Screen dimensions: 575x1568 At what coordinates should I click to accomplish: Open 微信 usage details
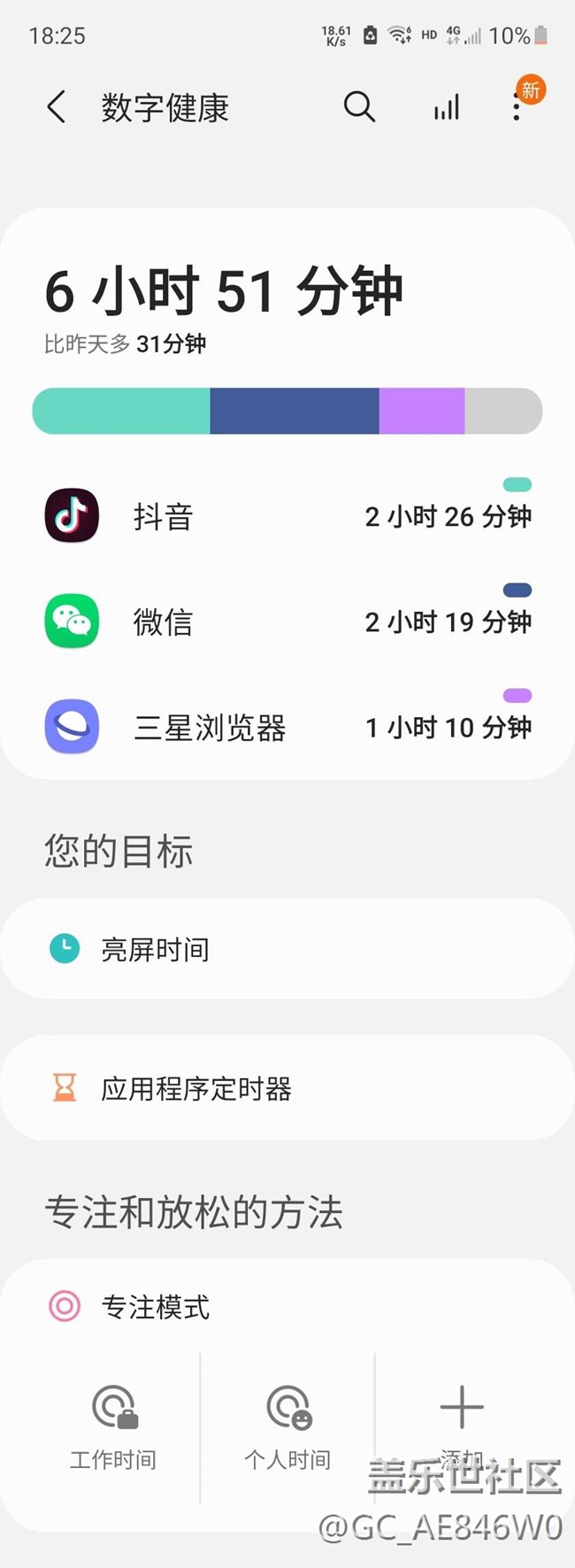287,622
